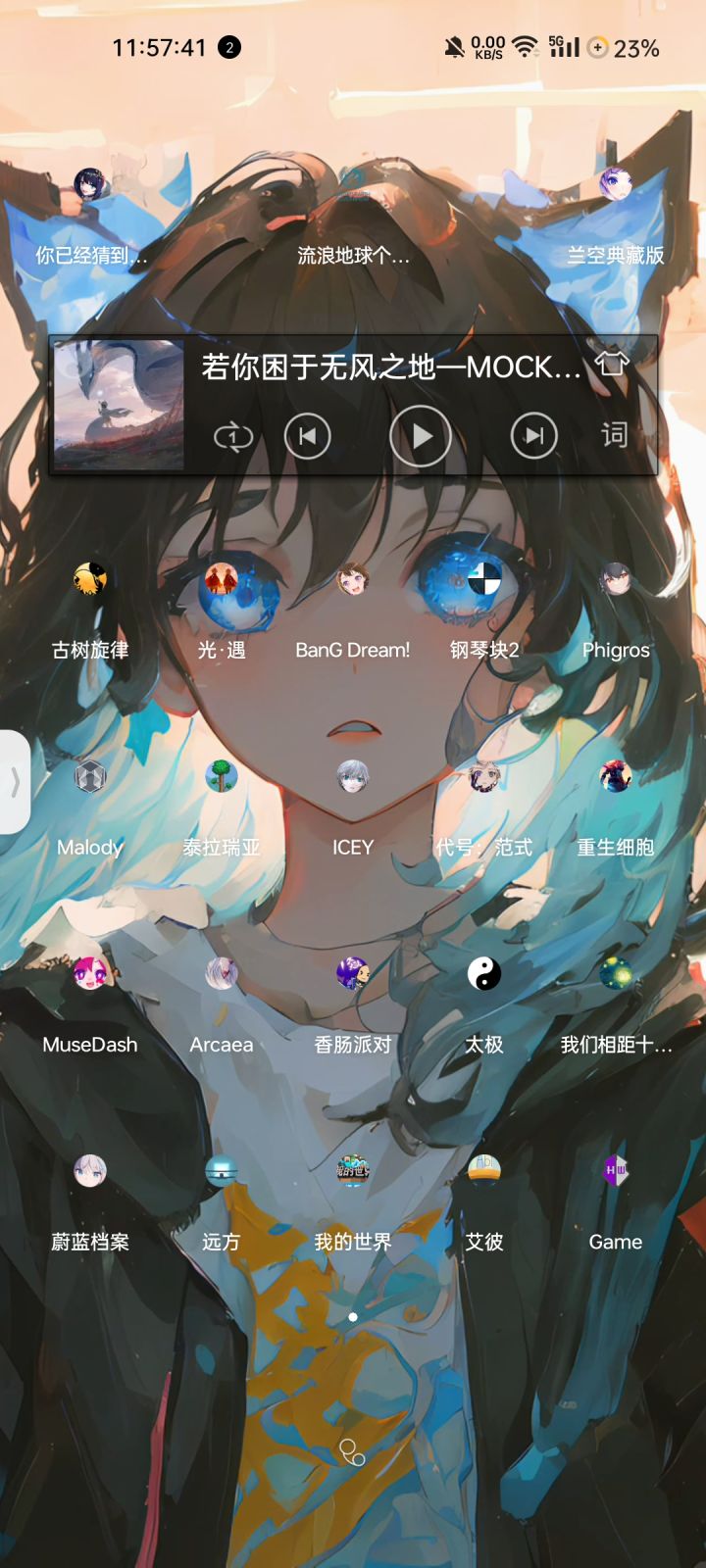Open BanG Dream!
This screenshot has width=706, height=1568.
[x=353, y=580]
